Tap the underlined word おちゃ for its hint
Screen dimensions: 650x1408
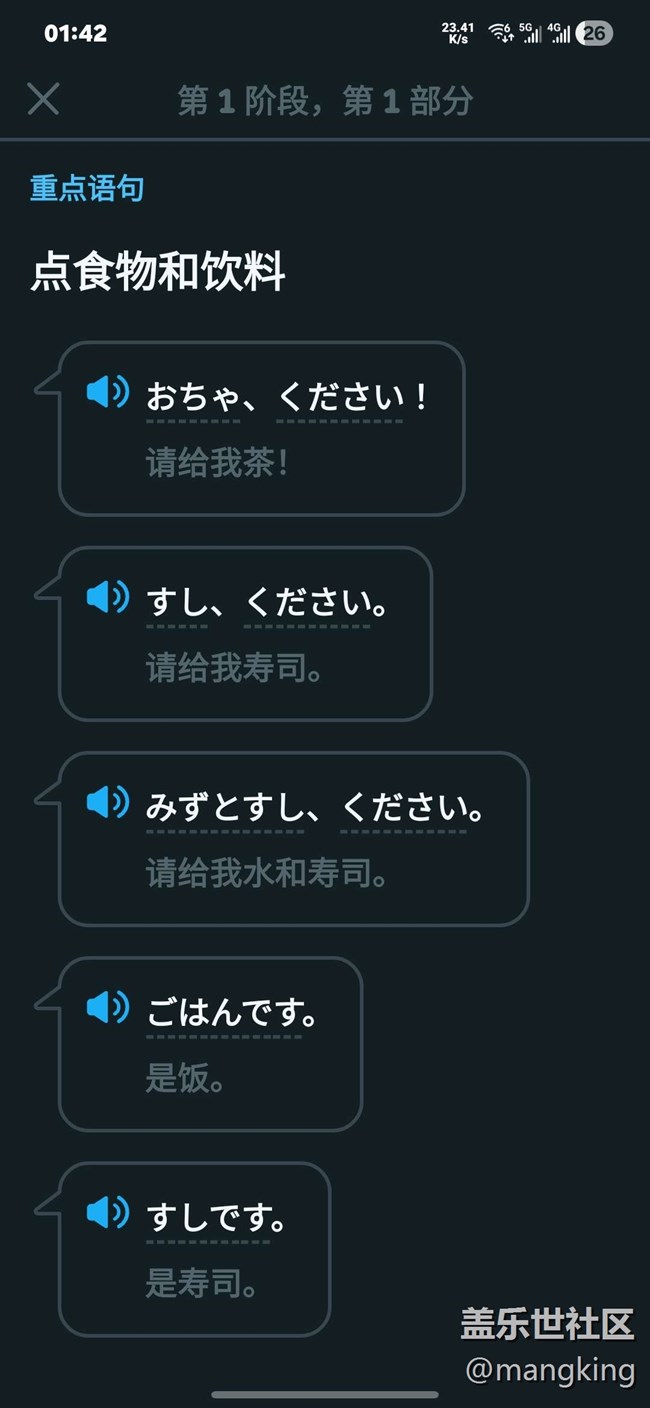[x=193, y=397]
